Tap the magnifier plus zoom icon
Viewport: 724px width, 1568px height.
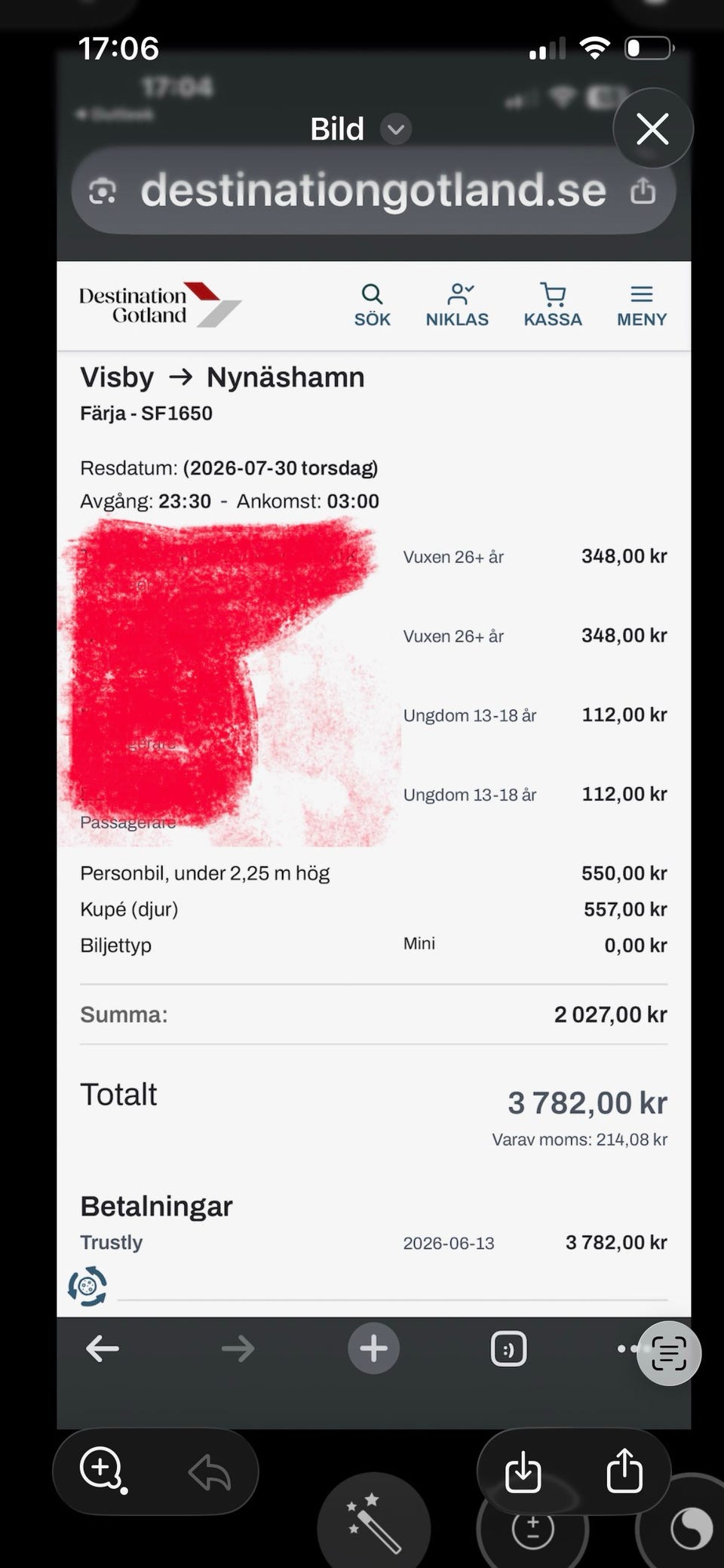(103, 1469)
